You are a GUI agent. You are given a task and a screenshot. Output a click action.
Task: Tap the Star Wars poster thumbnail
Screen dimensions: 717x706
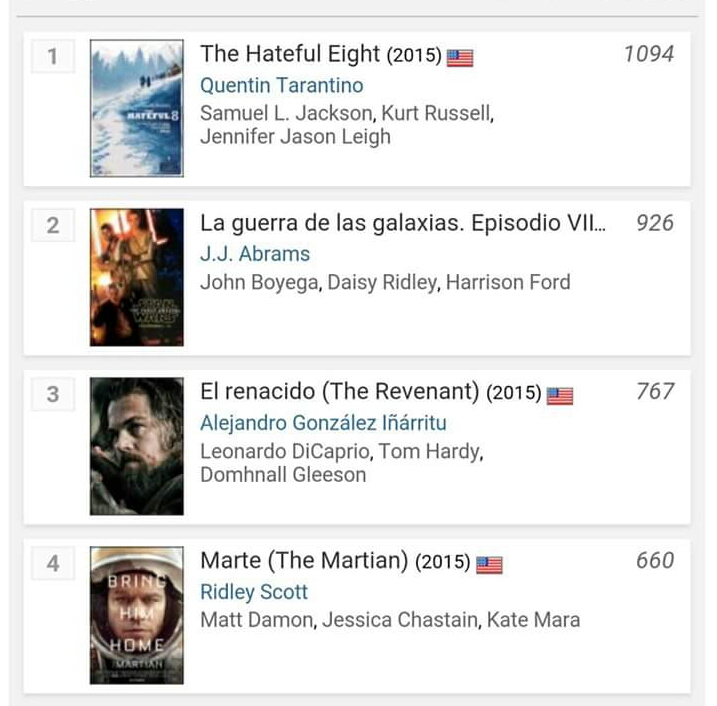pyautogui.click(x=136, y=277)
